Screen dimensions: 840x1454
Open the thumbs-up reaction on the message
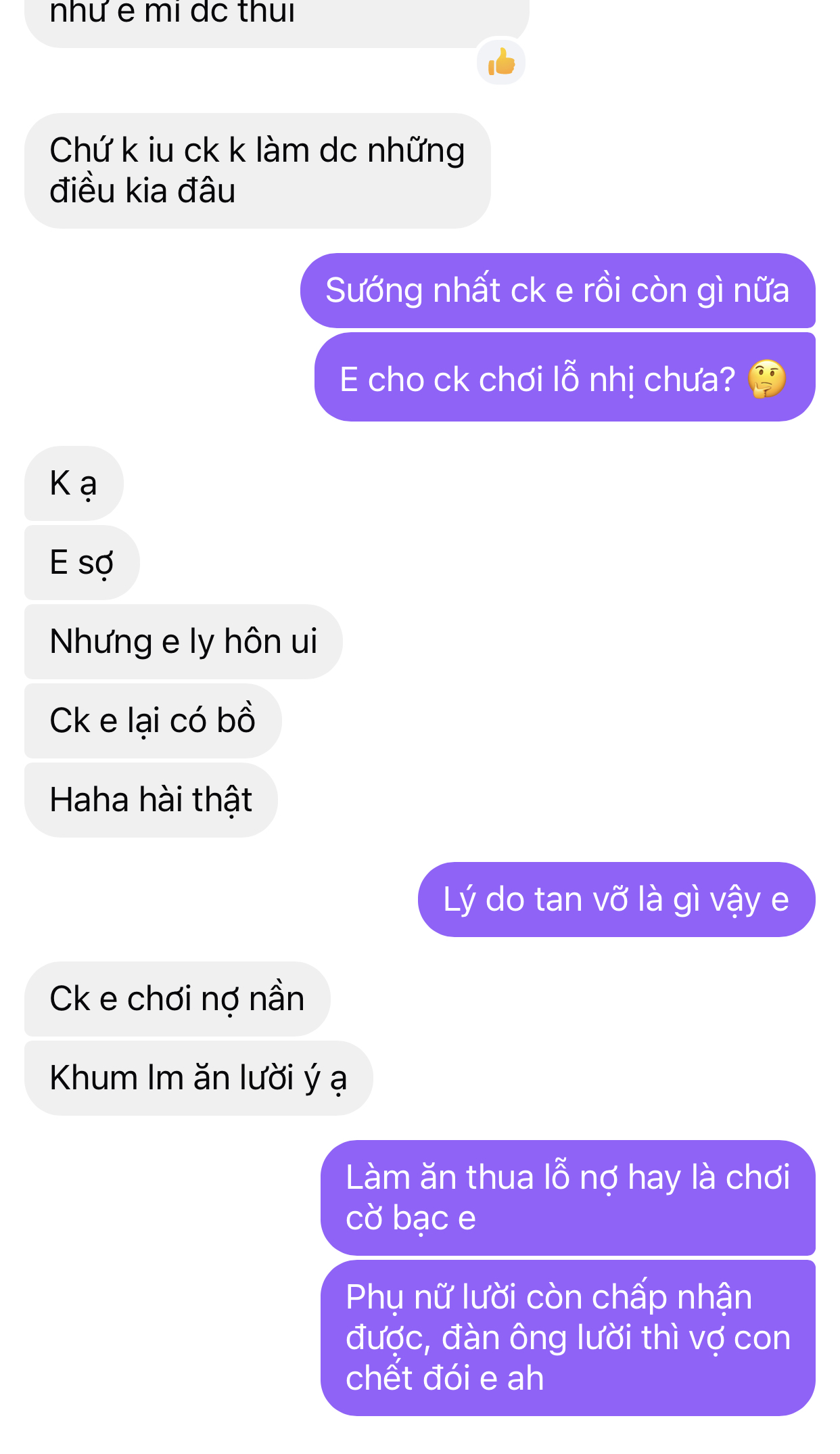point(501,62)
